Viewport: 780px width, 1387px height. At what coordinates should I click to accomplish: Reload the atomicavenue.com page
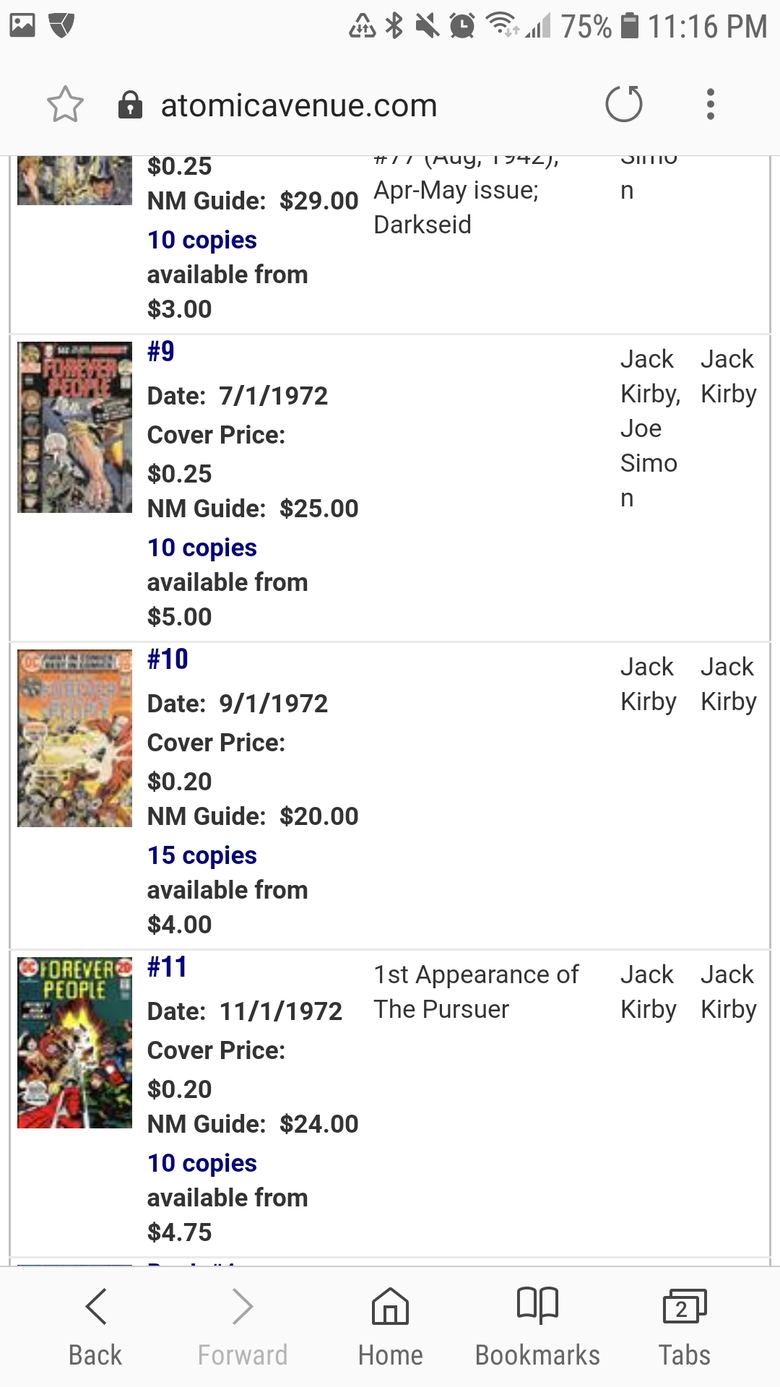coord(624,104)
